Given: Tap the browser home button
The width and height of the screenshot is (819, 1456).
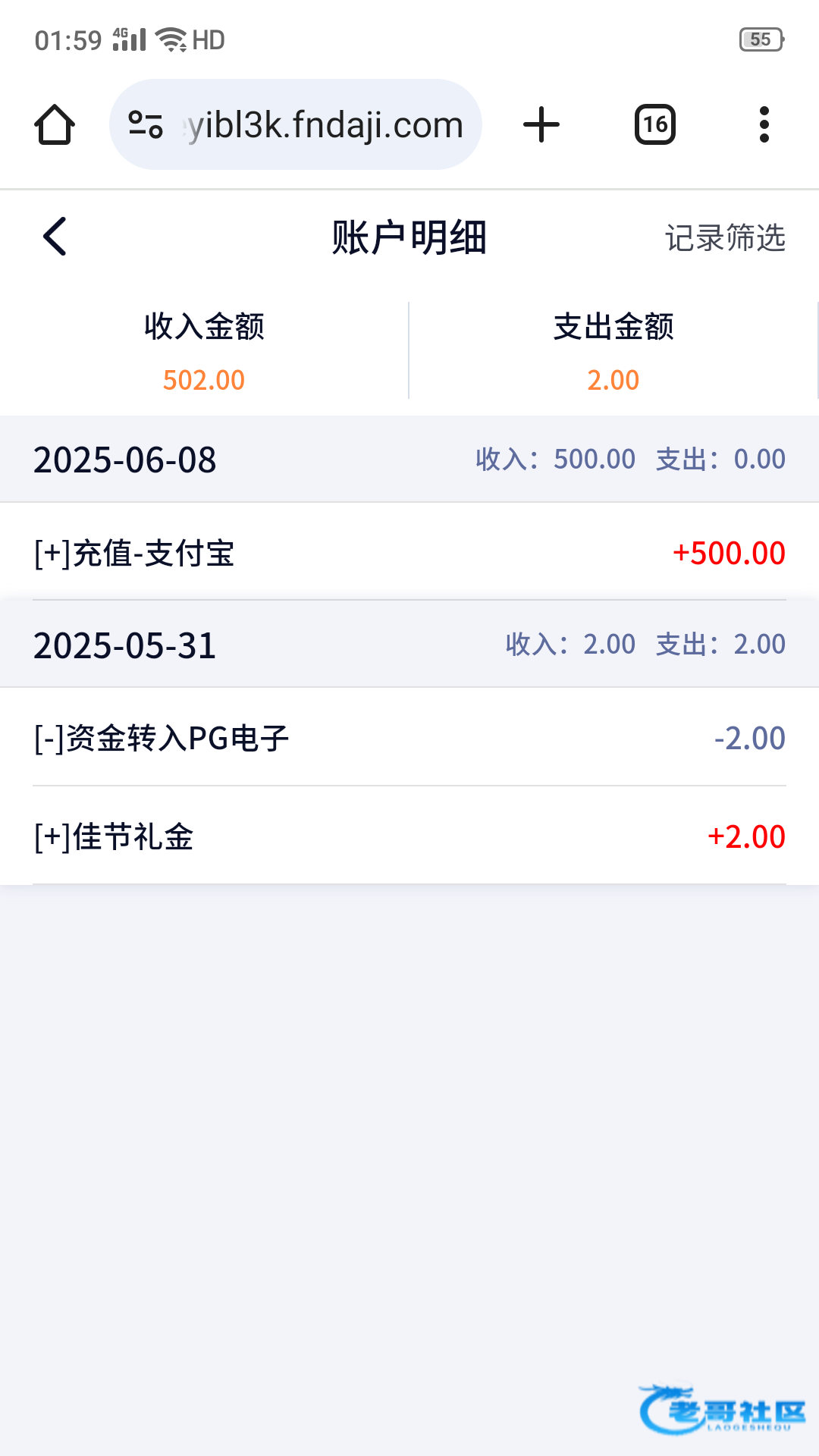Looking at the screenshot, I should tap(55, 124).
